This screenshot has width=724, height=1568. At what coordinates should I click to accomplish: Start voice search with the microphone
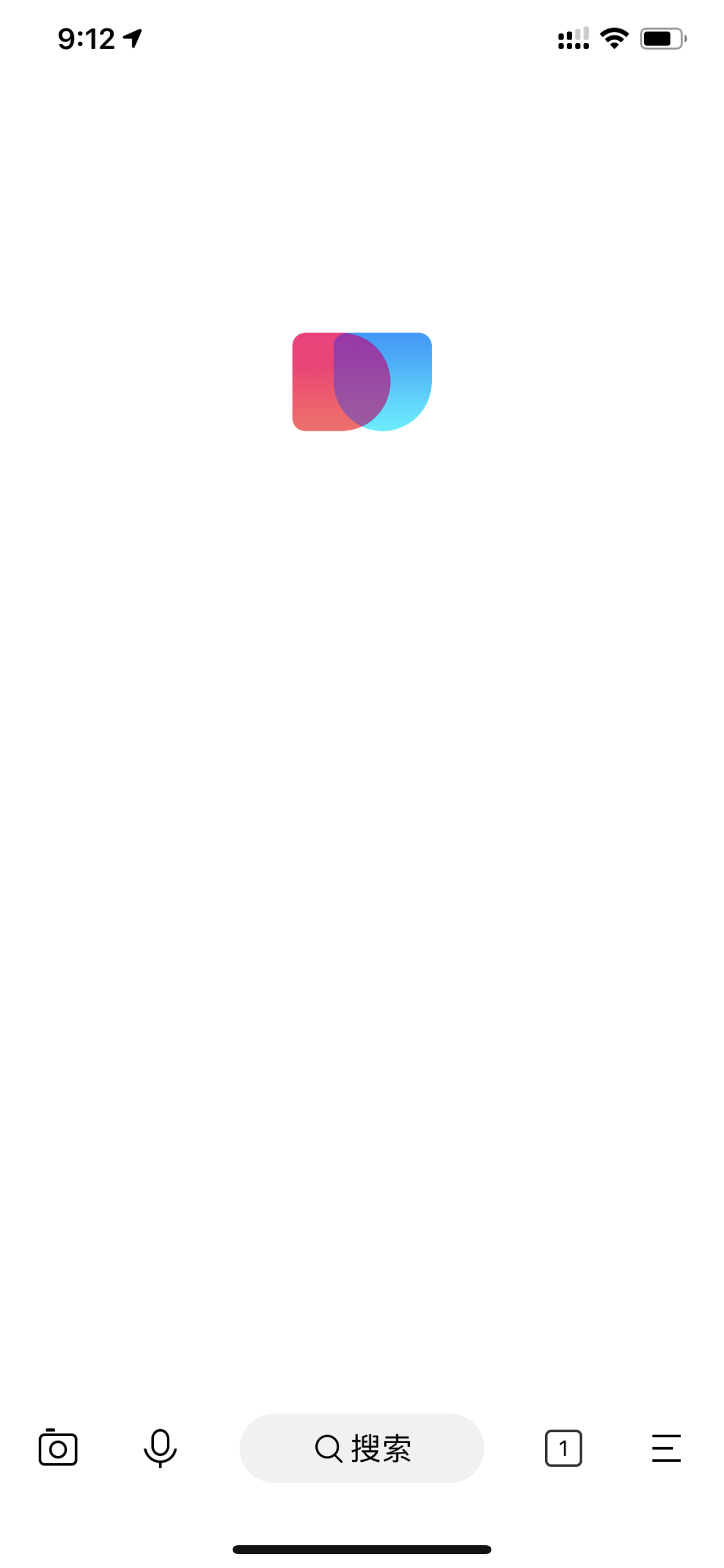160,1448
